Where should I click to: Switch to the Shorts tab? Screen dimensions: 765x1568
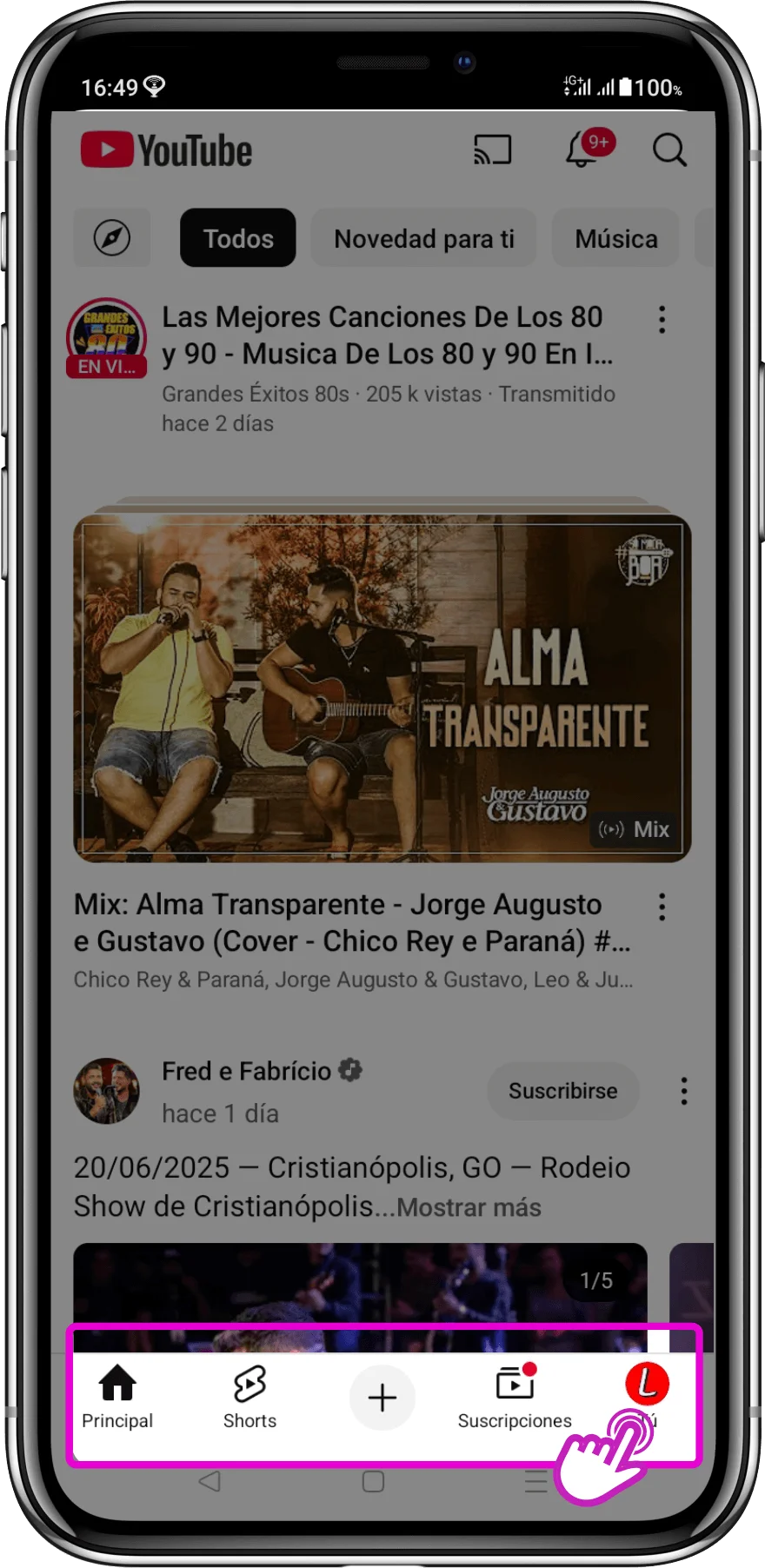[x=249, y=1397]
